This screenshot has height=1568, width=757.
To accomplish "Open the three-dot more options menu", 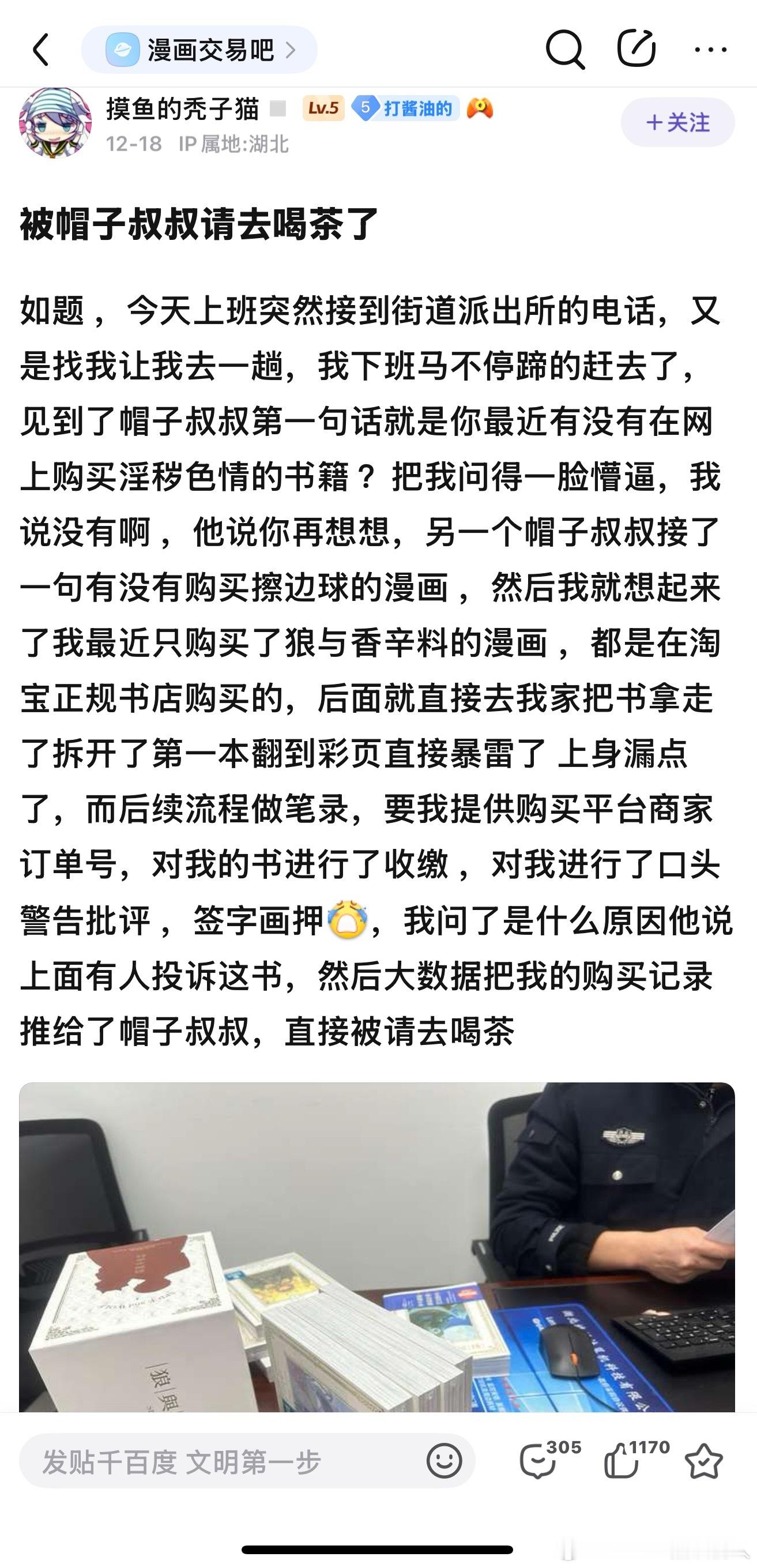I will click(710, 50).
